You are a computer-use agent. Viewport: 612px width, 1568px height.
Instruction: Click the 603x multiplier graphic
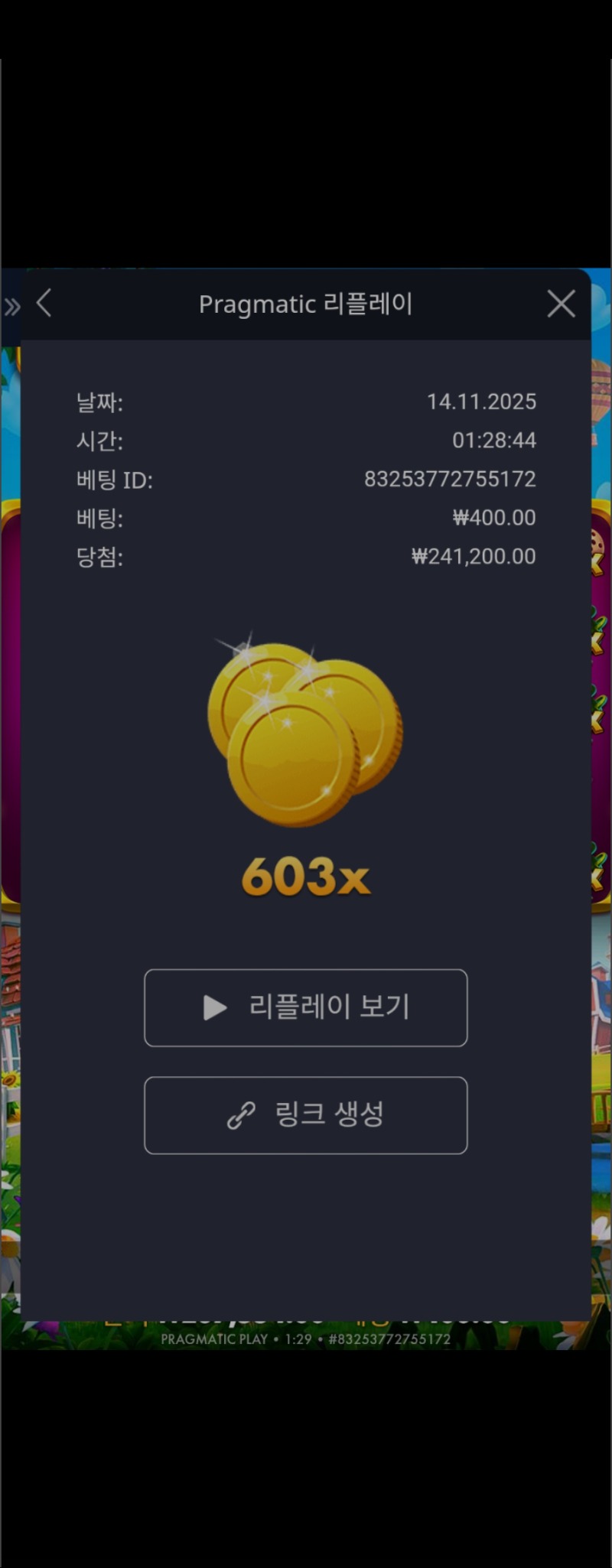(x=305, y=876)
